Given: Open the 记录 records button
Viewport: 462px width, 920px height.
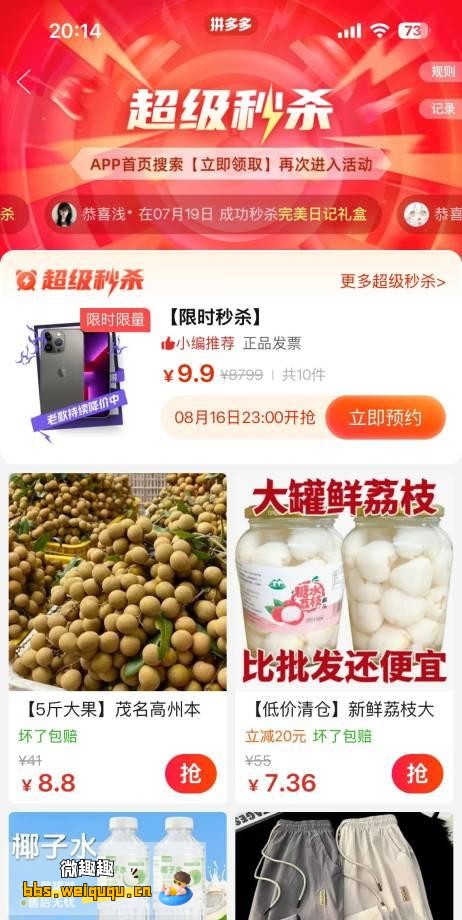Looking at the screenshot, I should click(x=443, y=109).
